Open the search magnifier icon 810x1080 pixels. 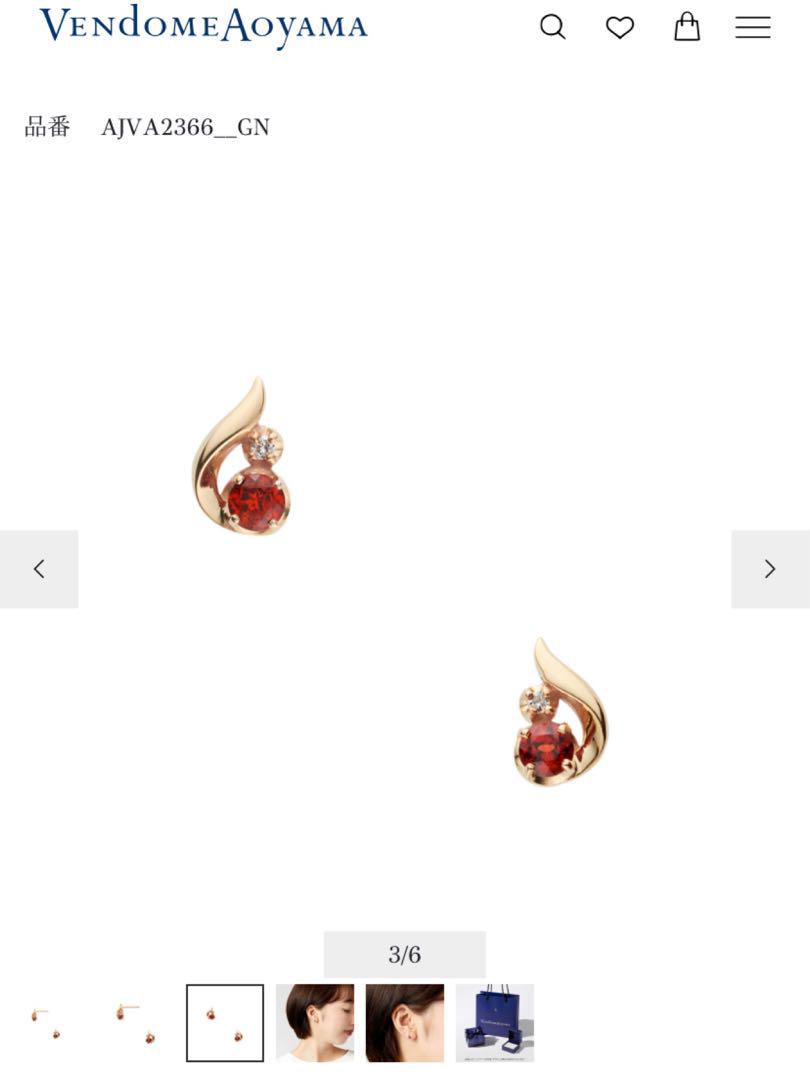click(x=552, y=27)
